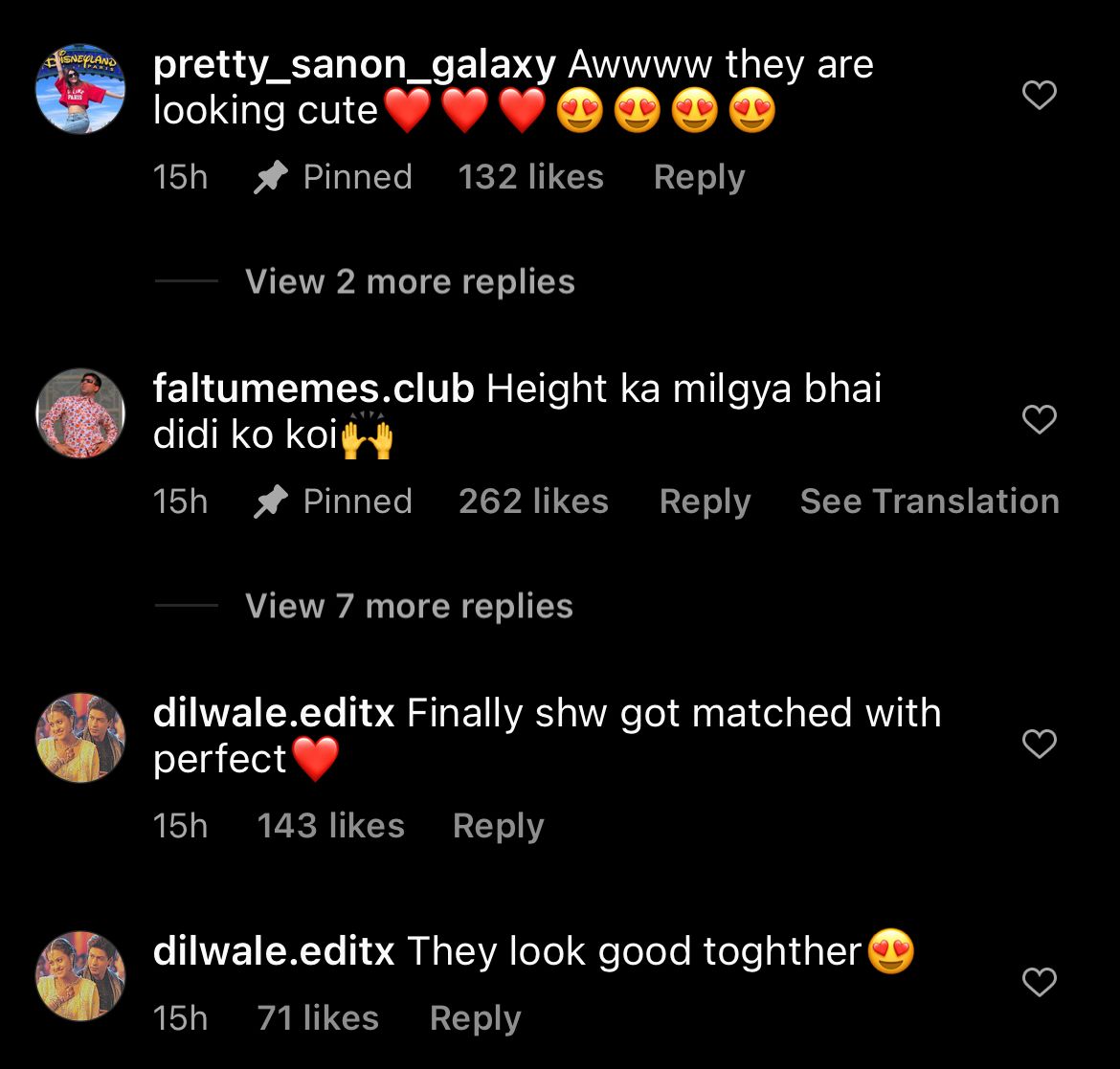Viewport: 1120px width, 1069px height.
Task: View the 132 likes on pretty_sanon_galaxy's comment
Action: coord(530,177)
